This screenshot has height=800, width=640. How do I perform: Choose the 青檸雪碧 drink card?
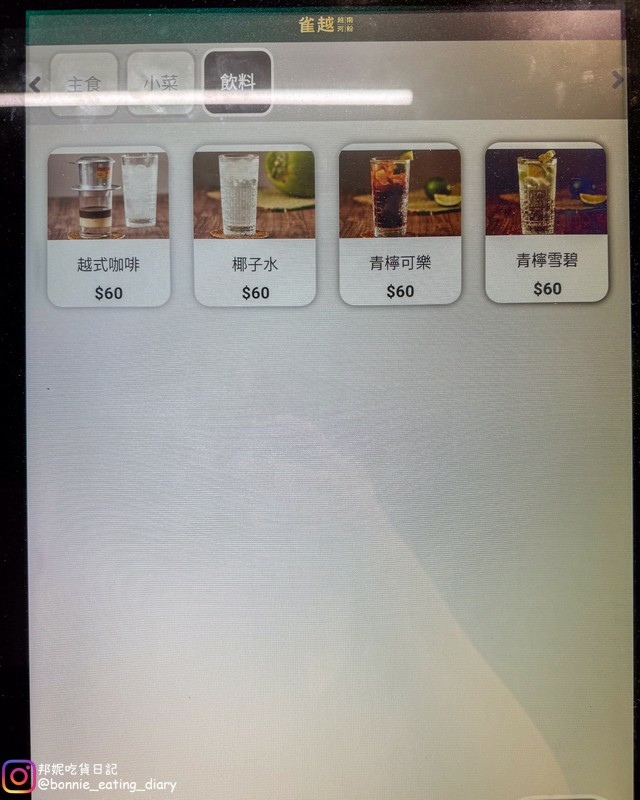click(546, 223)
